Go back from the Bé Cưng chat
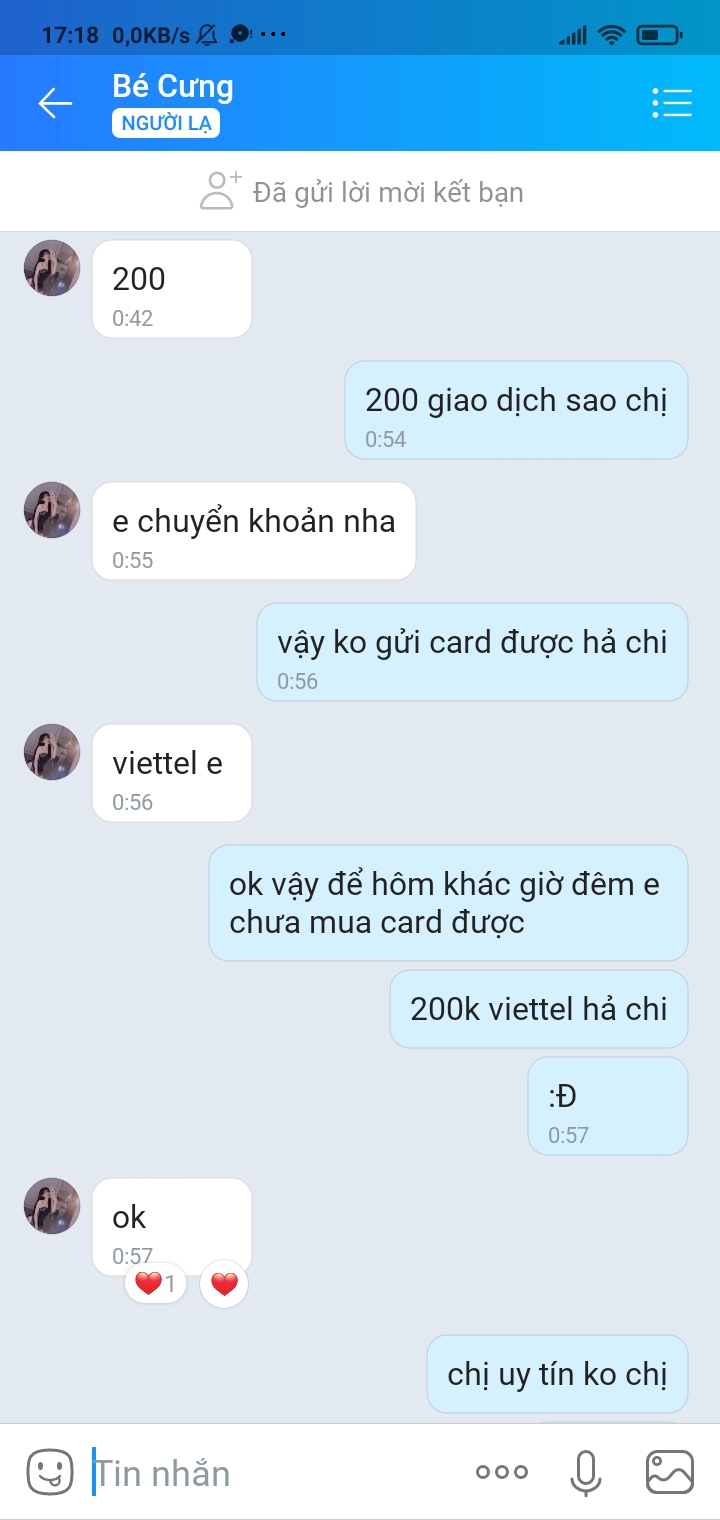The width and height of the screenshot is (720, 1520). point(55,103)
